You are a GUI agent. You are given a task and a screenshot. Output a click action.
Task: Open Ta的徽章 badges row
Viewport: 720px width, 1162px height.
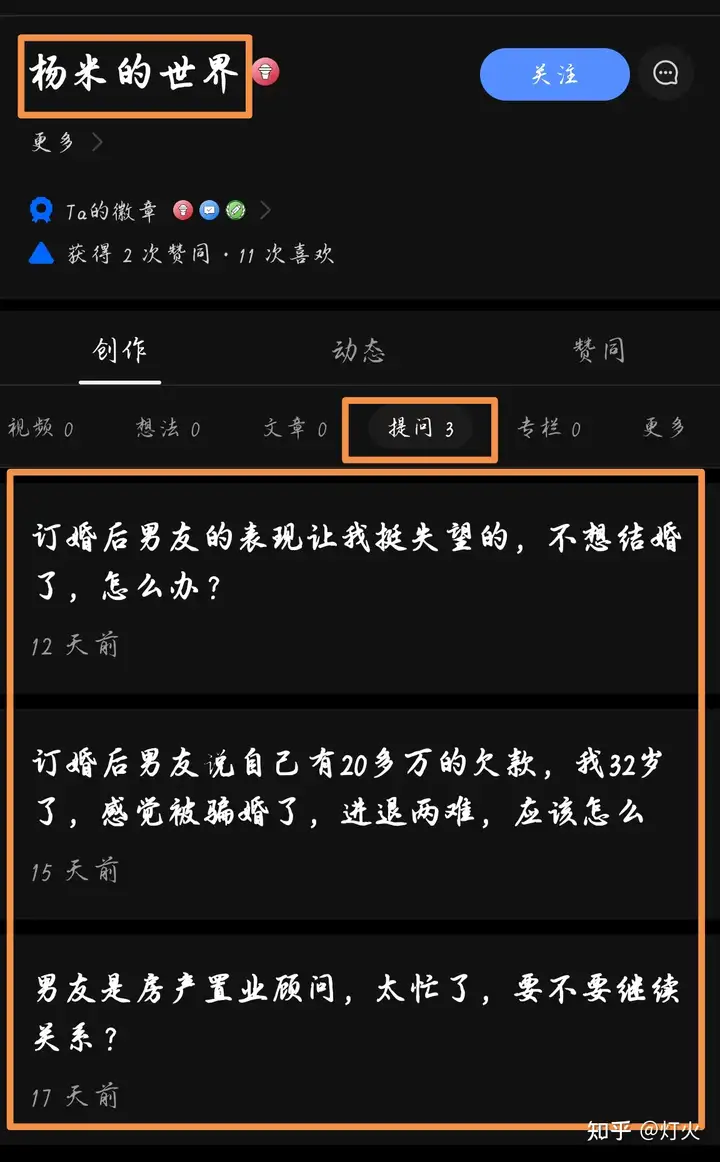[x=150, y=211]
